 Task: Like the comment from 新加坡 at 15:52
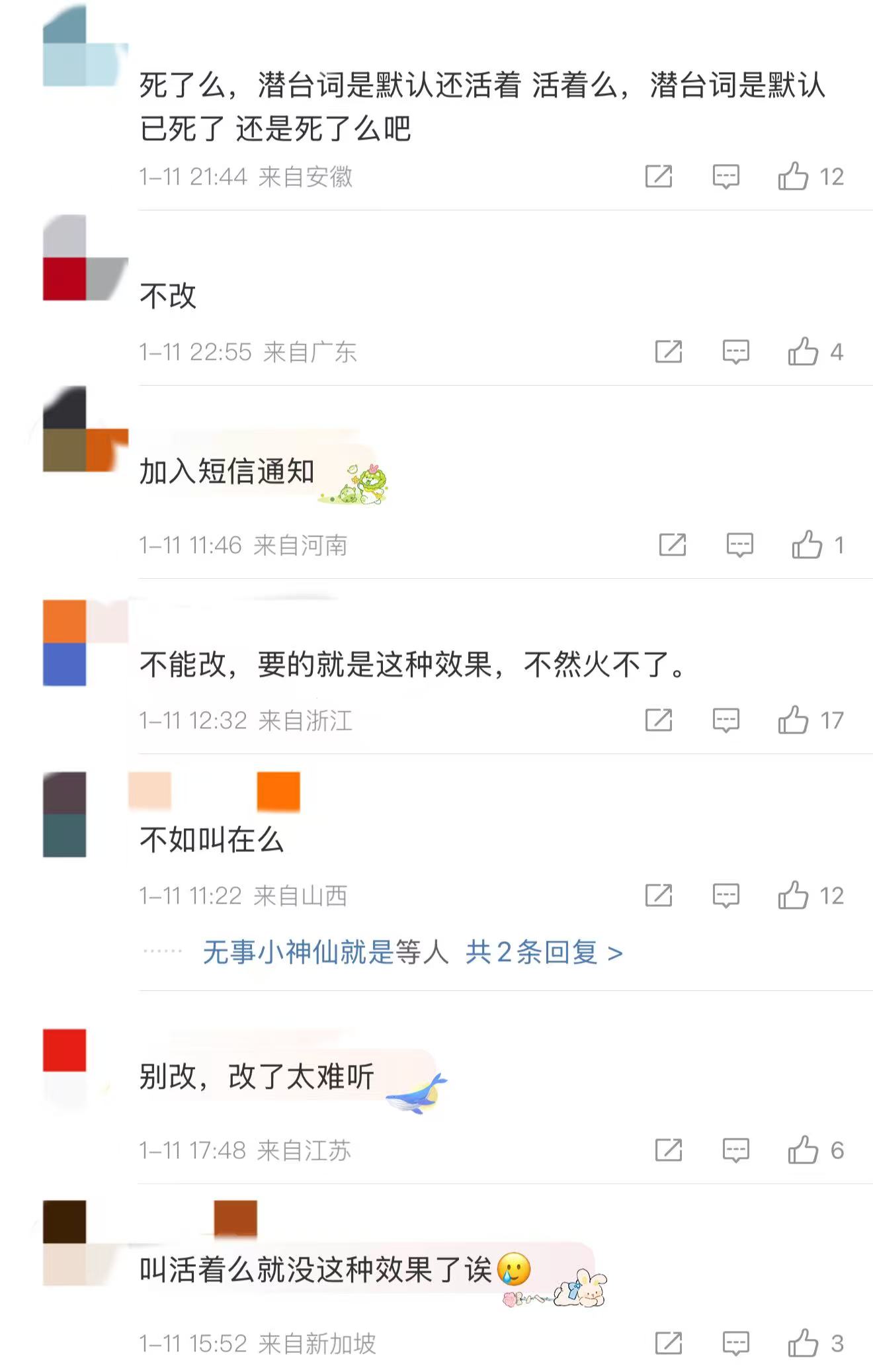pyautogui.click(x=803, y=1344)
